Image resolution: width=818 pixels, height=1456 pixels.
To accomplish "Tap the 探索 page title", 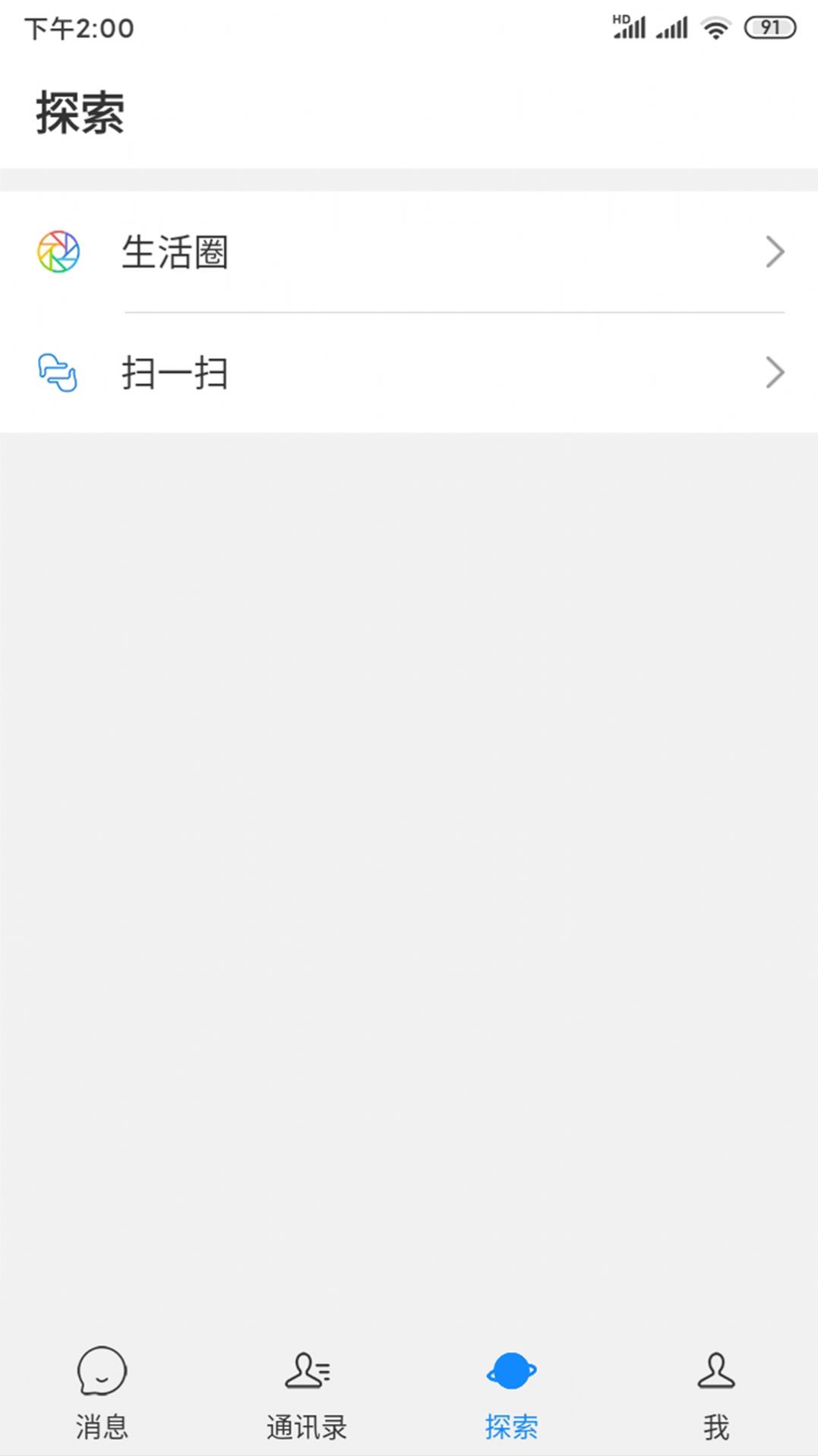I will click(80, 112).
